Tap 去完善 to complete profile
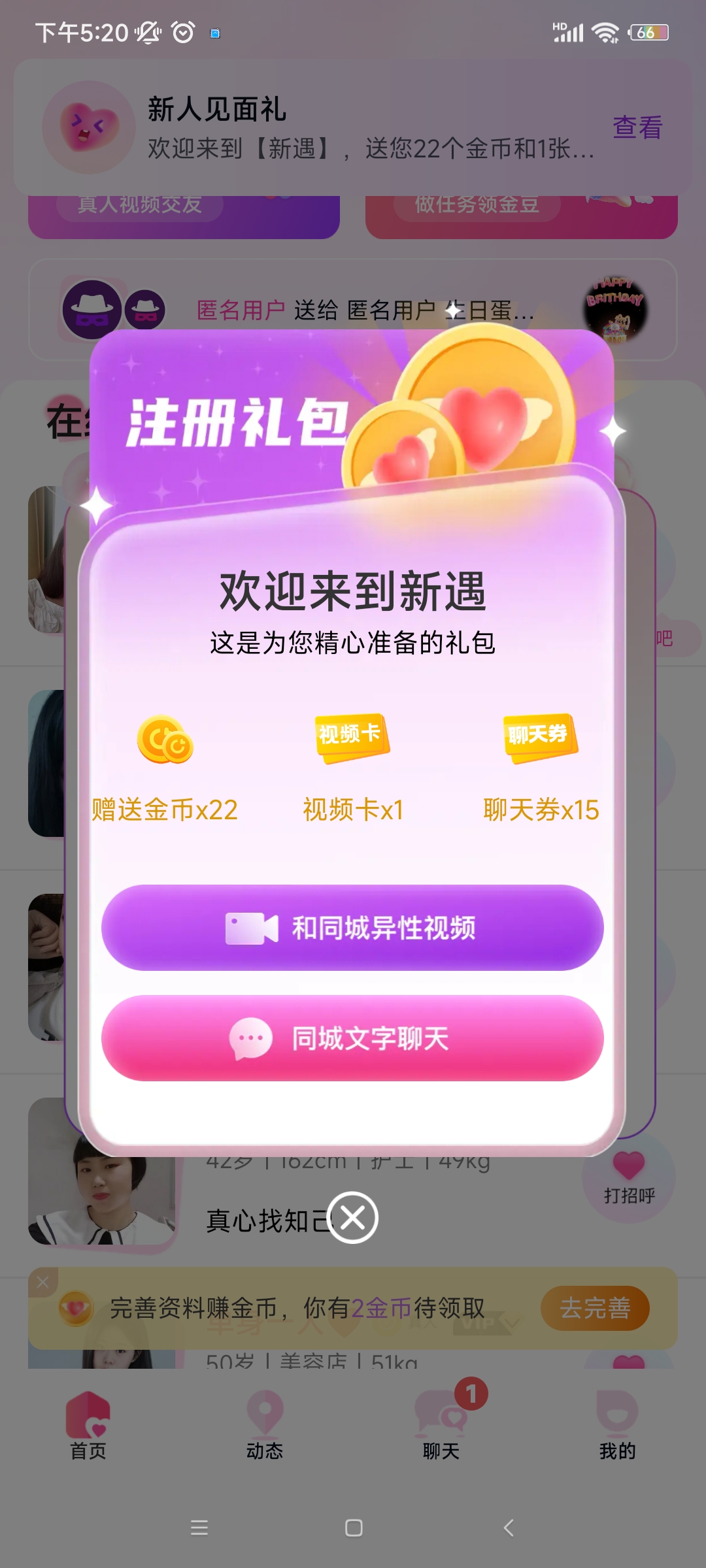The image size is (706, 1568). click(595, 1308)
